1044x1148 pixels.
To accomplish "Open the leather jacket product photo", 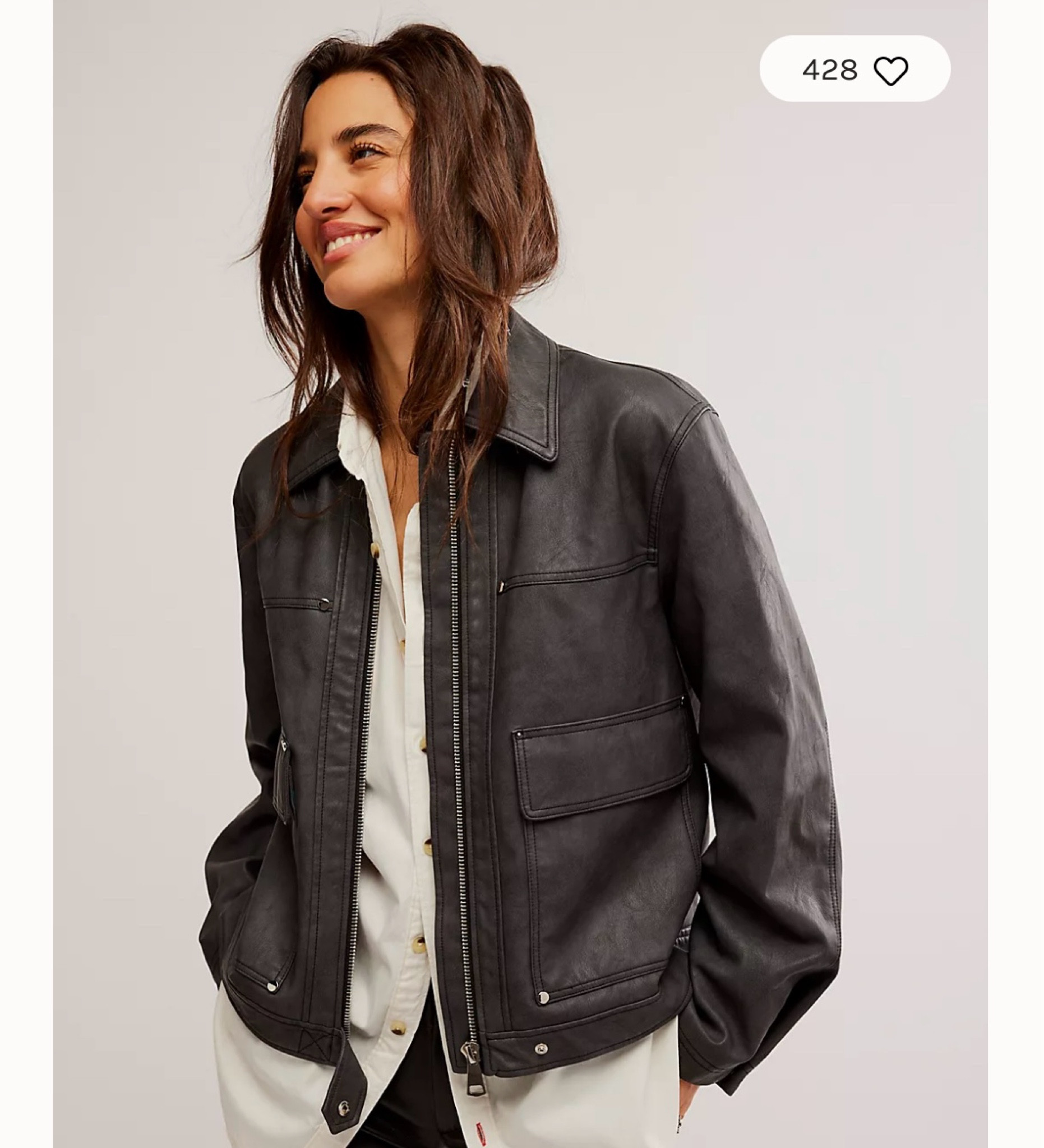I will (520, 626).
